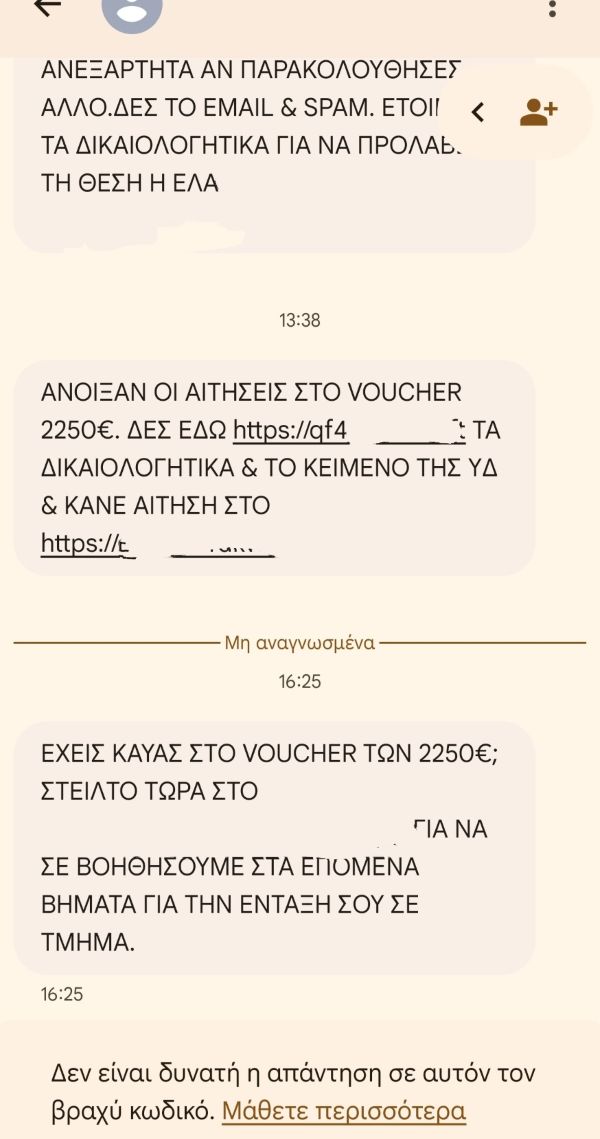Collapse the floating panel with the arrow
Viewport: 600px width, 1139px height.
(478, 112)
